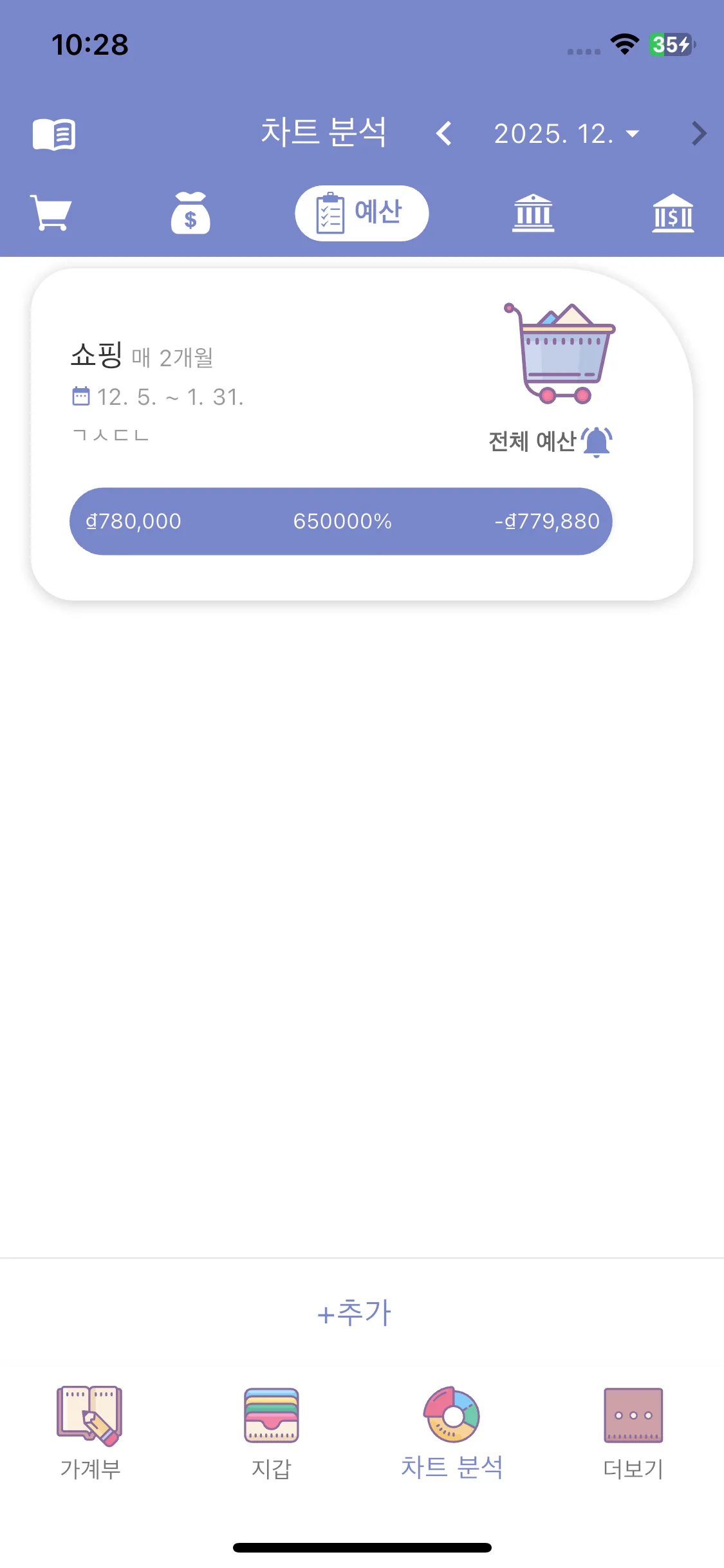
Task: Go to the previous month
Action: pyautogui.click(x=443, y=134)
